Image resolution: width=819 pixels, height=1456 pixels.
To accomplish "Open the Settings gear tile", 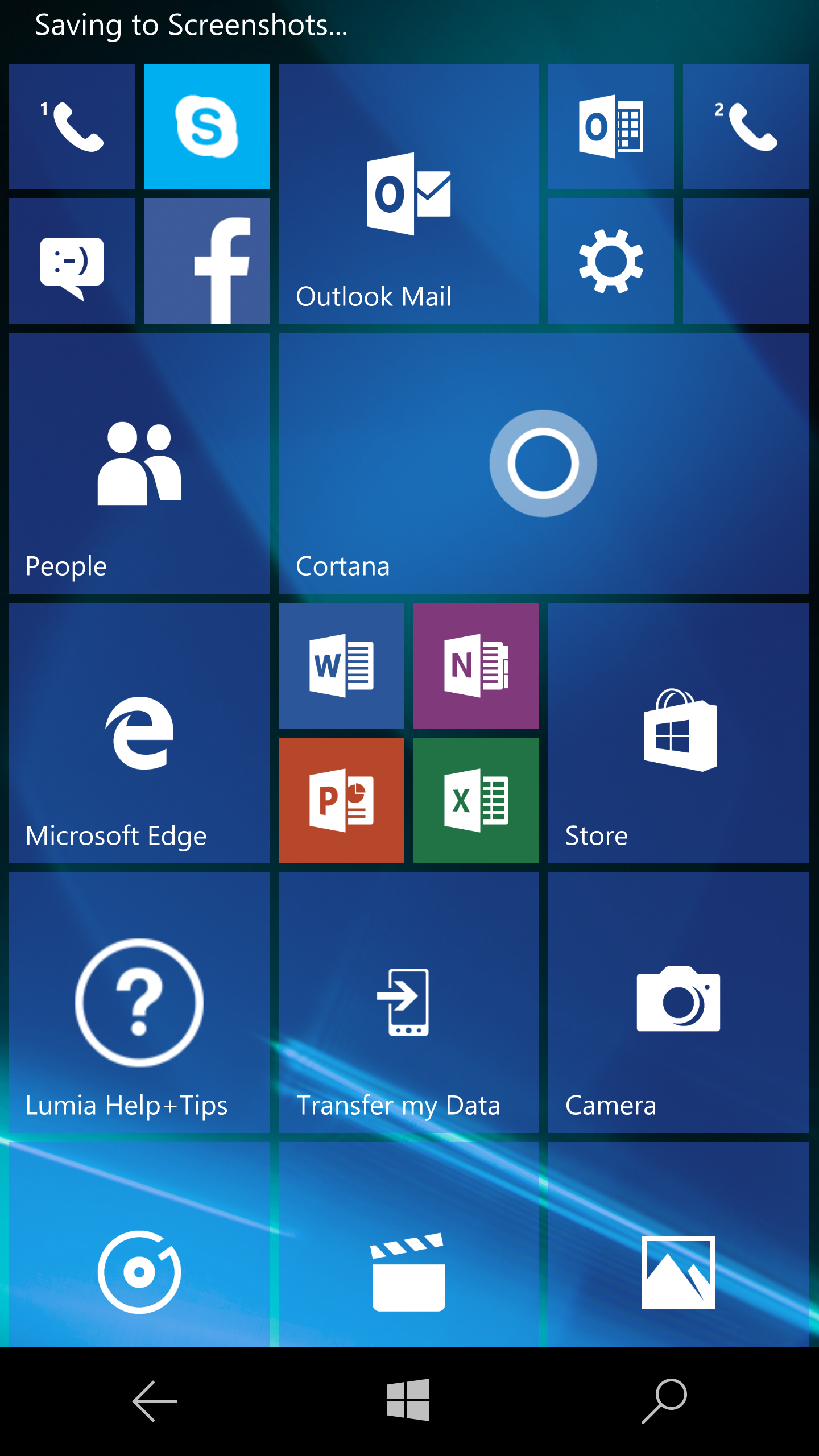I will pos(611,261).
